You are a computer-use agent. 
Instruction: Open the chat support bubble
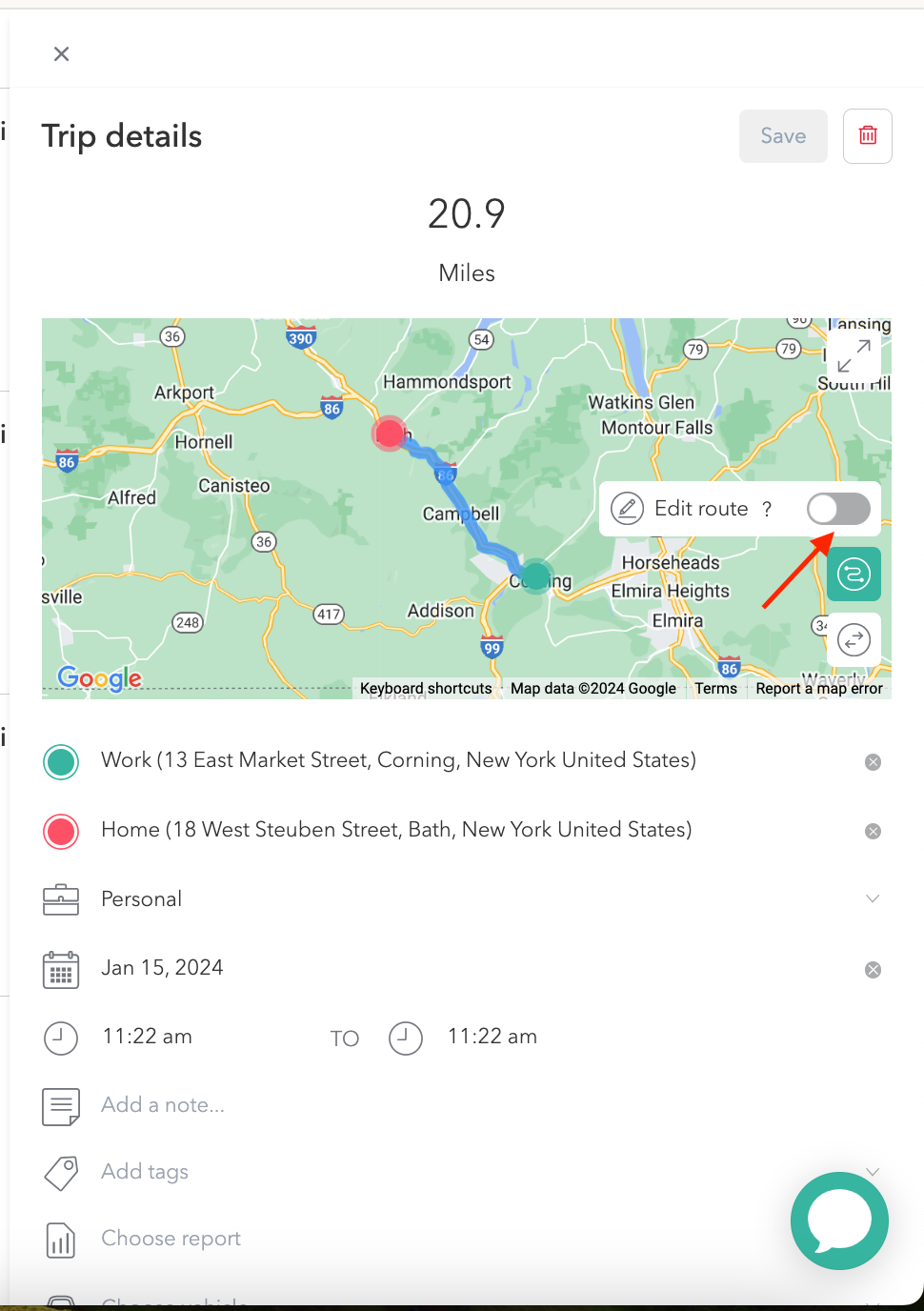point(839,1220)
